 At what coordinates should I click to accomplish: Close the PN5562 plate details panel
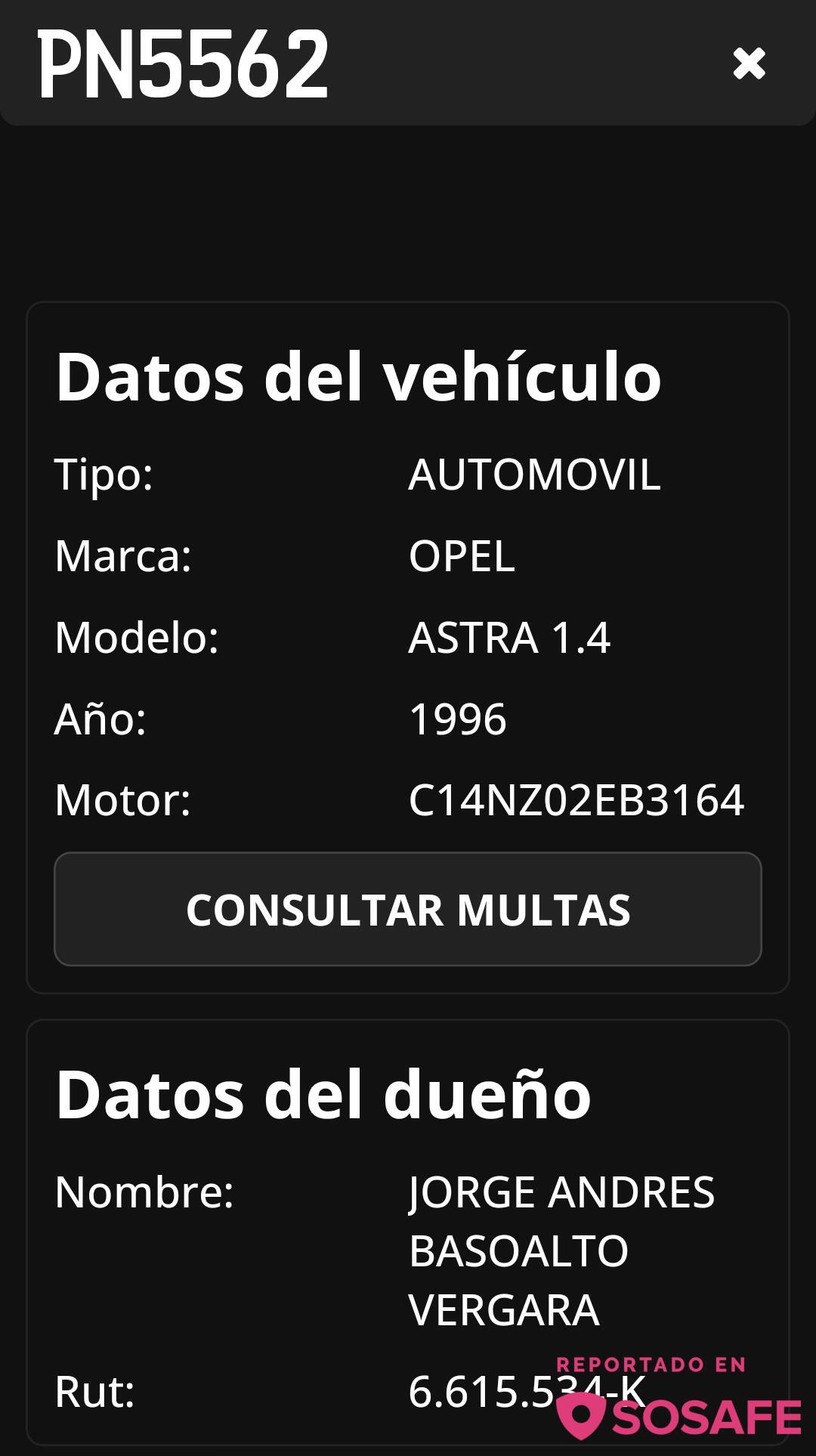[x=749, y=63]
